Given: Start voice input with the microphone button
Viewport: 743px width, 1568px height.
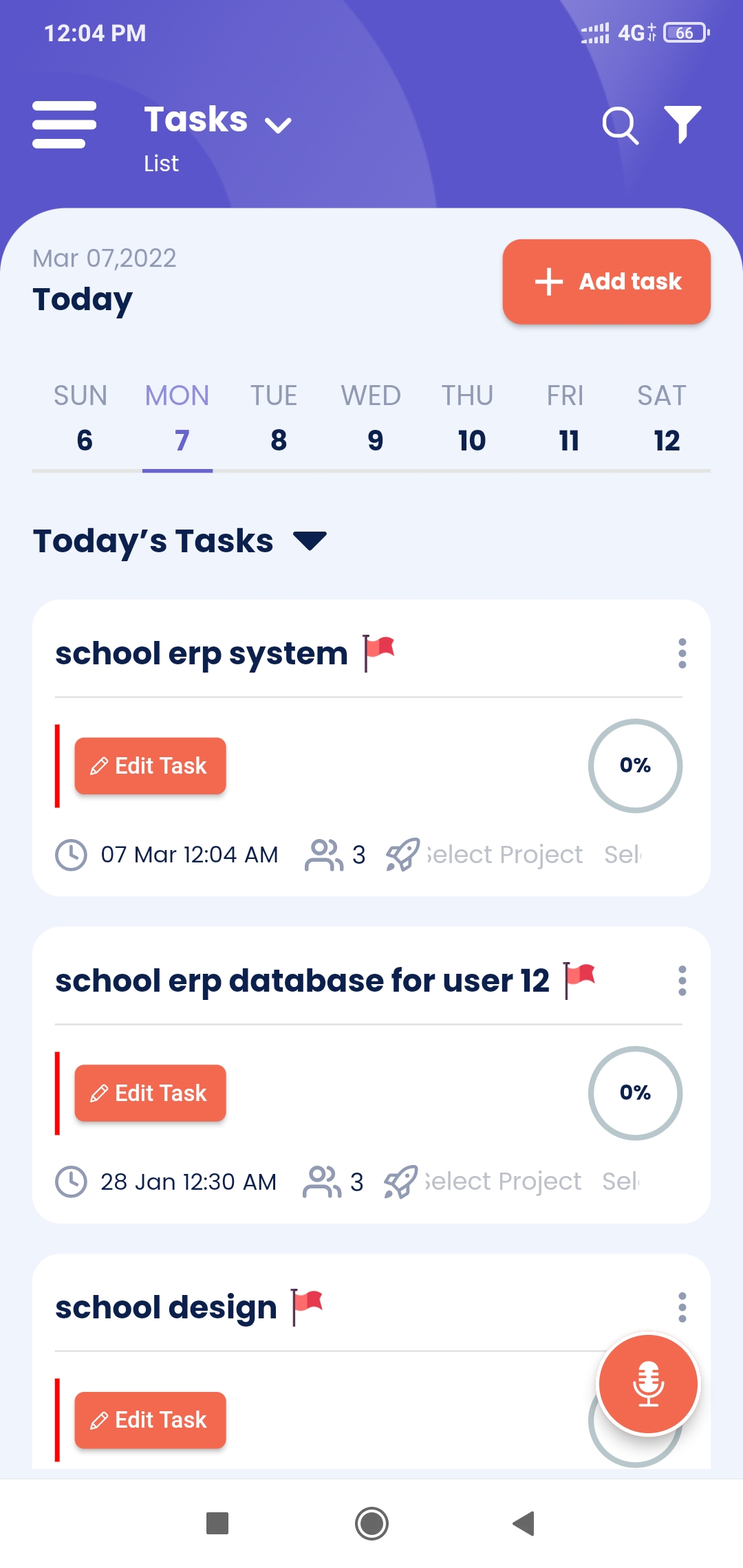Looking at the screenshot, I should tap(648, 1384).
